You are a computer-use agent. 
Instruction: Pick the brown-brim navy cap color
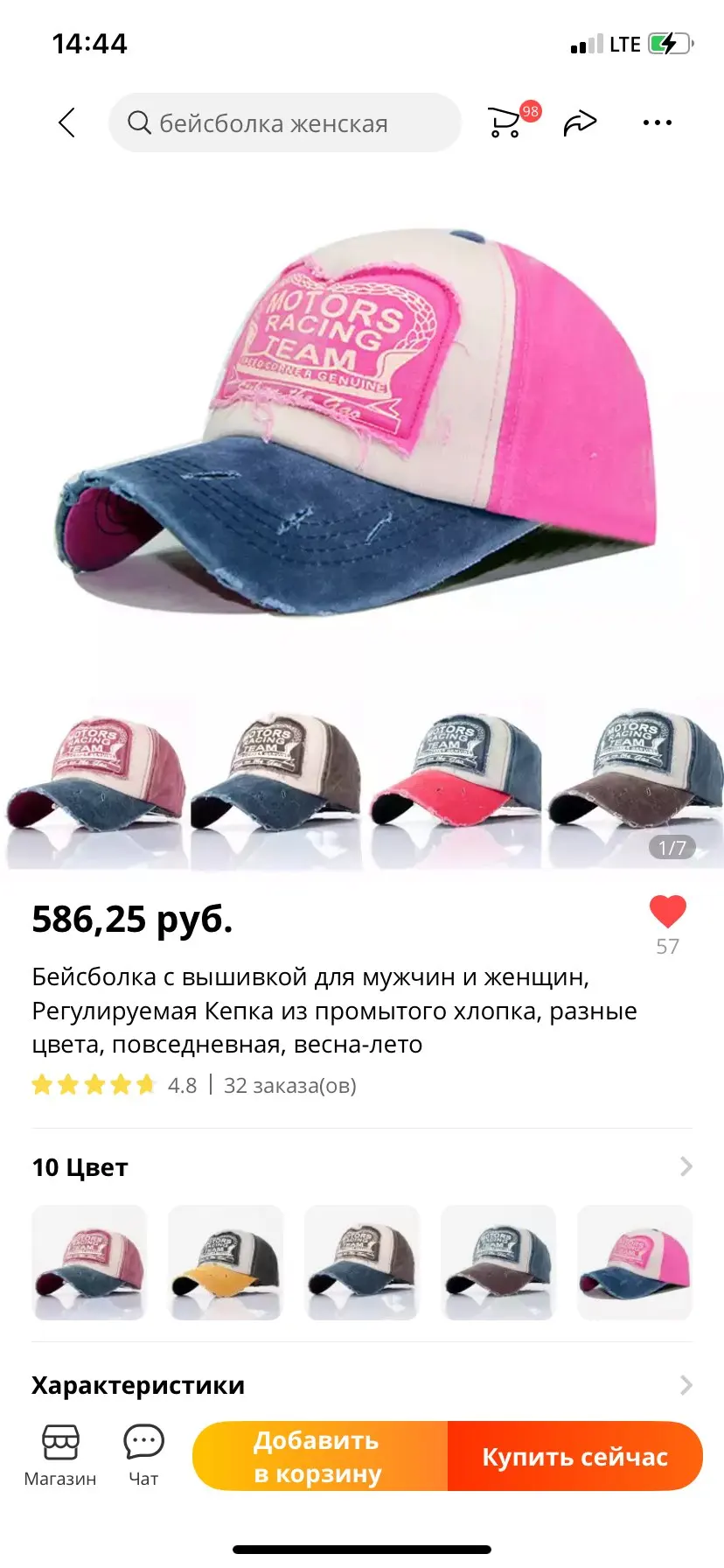[x=498, y=1262]
